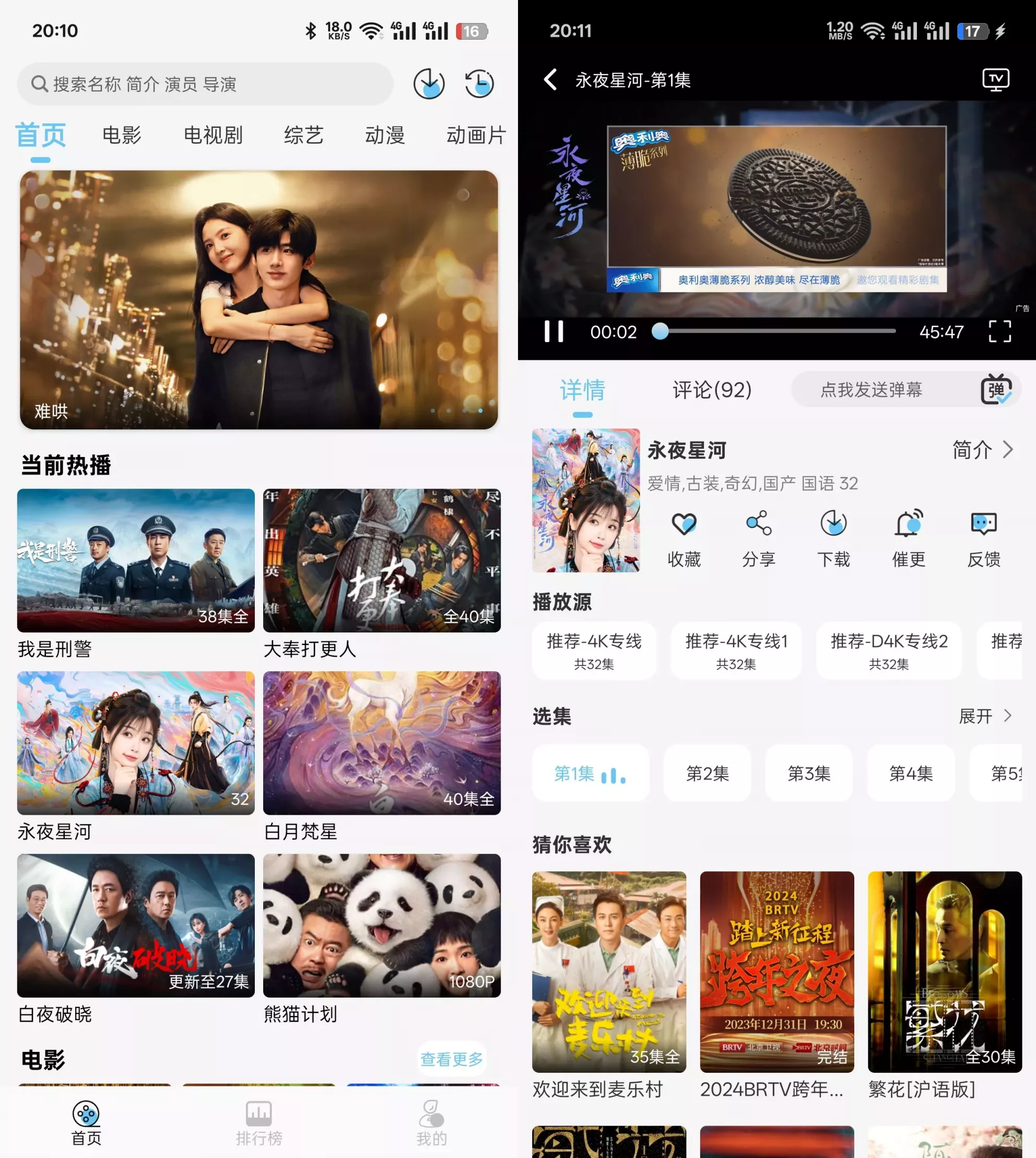Go to the 排行榜 bottom tab
The width and height of the screenshot is (1036, 1158).
tap(259, 1122)
